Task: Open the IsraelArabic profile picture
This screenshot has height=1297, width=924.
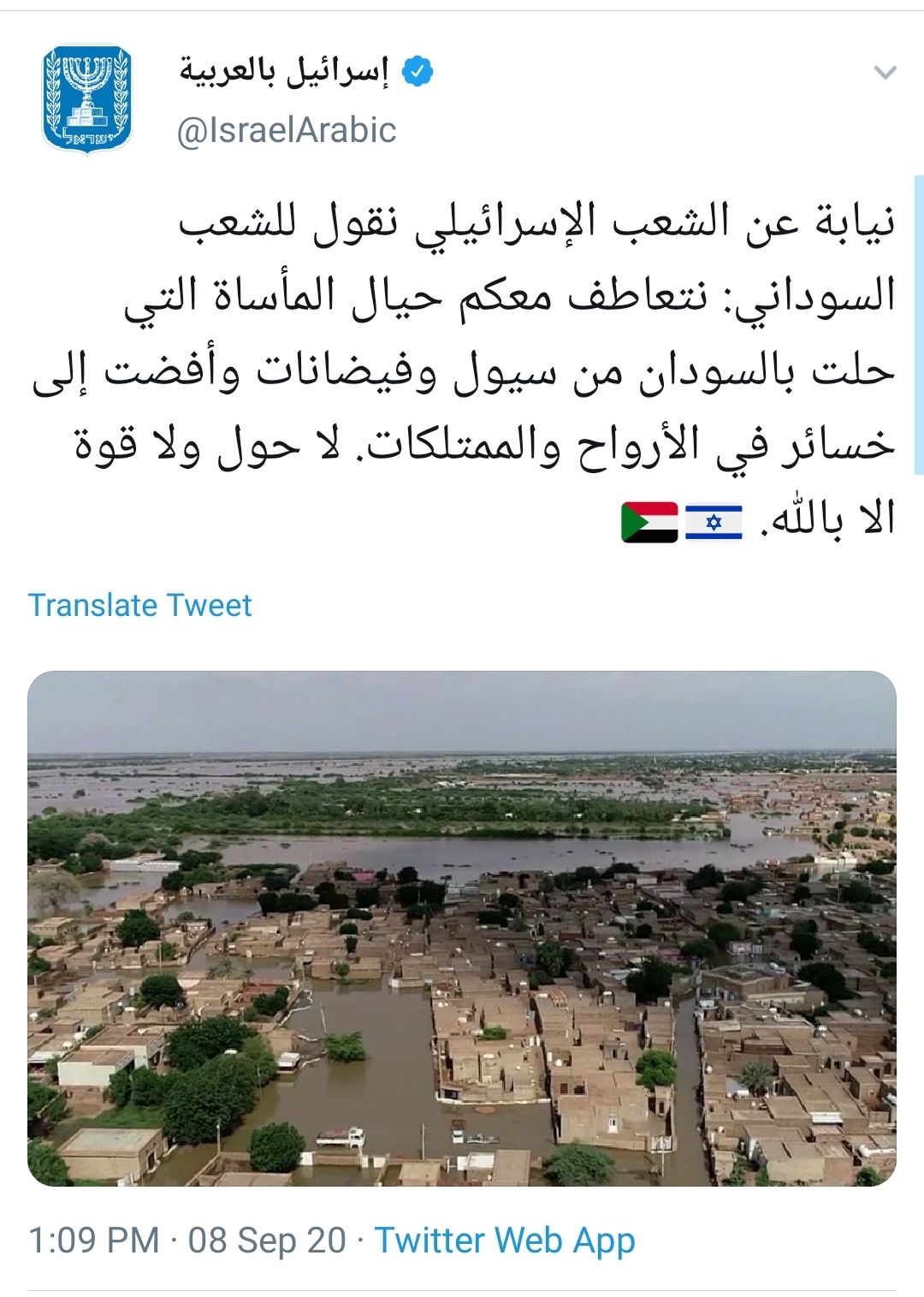Action: [87, 101]
